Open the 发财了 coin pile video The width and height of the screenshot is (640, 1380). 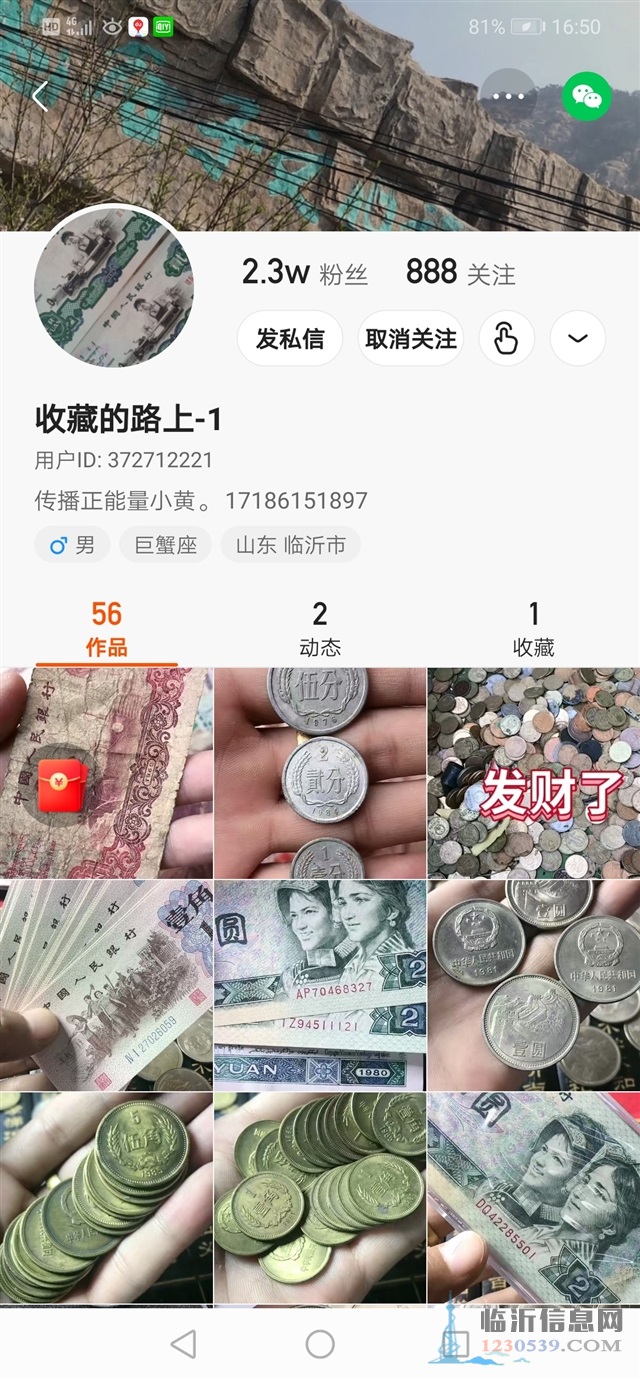[534, 773]
